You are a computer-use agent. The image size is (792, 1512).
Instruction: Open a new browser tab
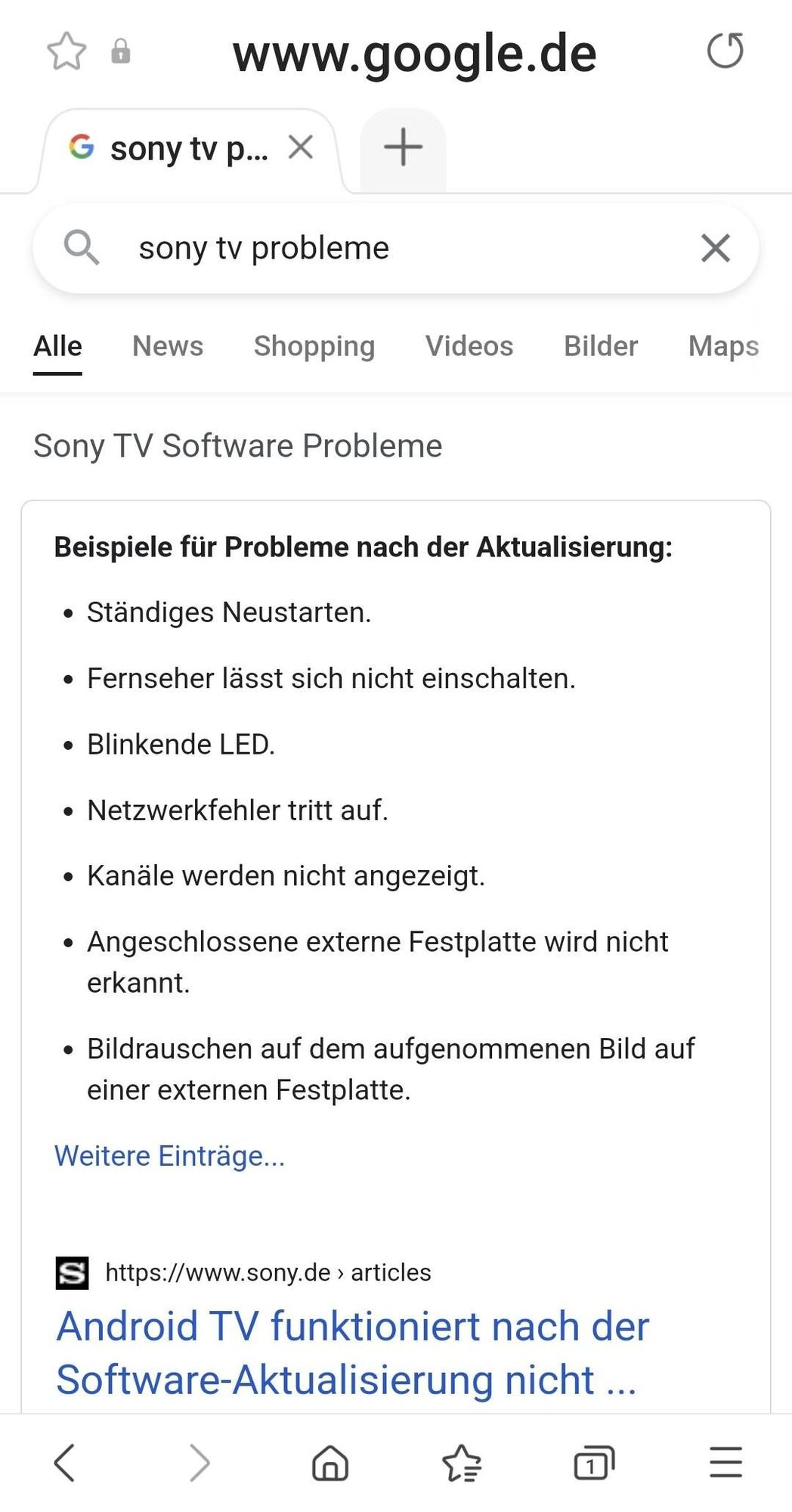coord(403,147)
